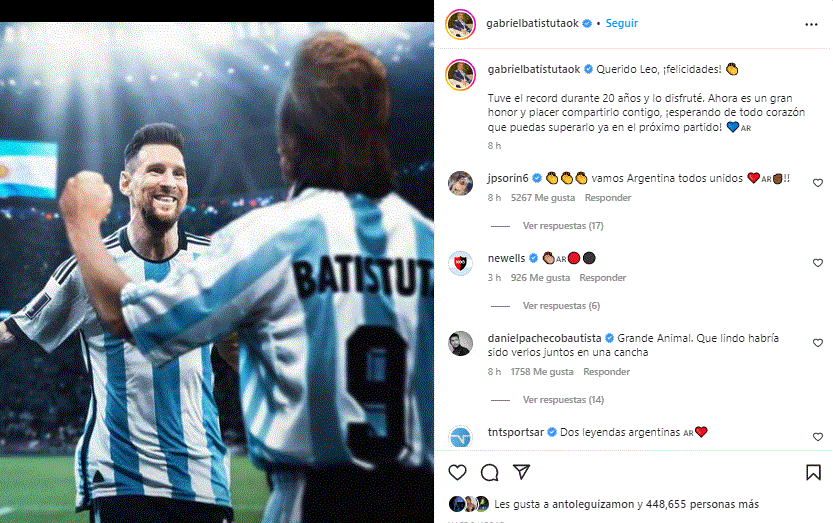Follow gabrielbatistutaok via Seguir
This screenshot has height=523, width=833.
[x=621, y=23]
